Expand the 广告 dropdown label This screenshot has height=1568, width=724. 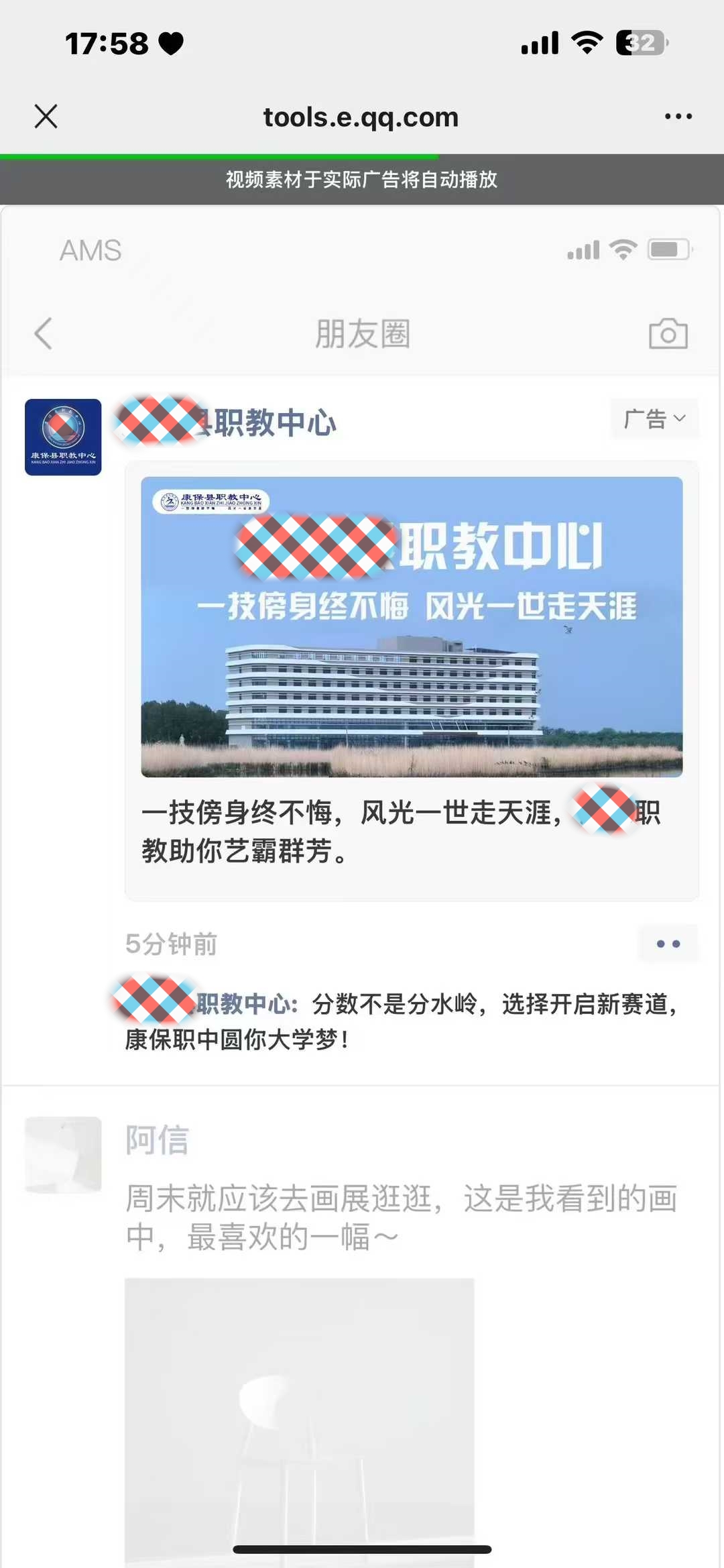pyautogui.click(x=654, y=418)
